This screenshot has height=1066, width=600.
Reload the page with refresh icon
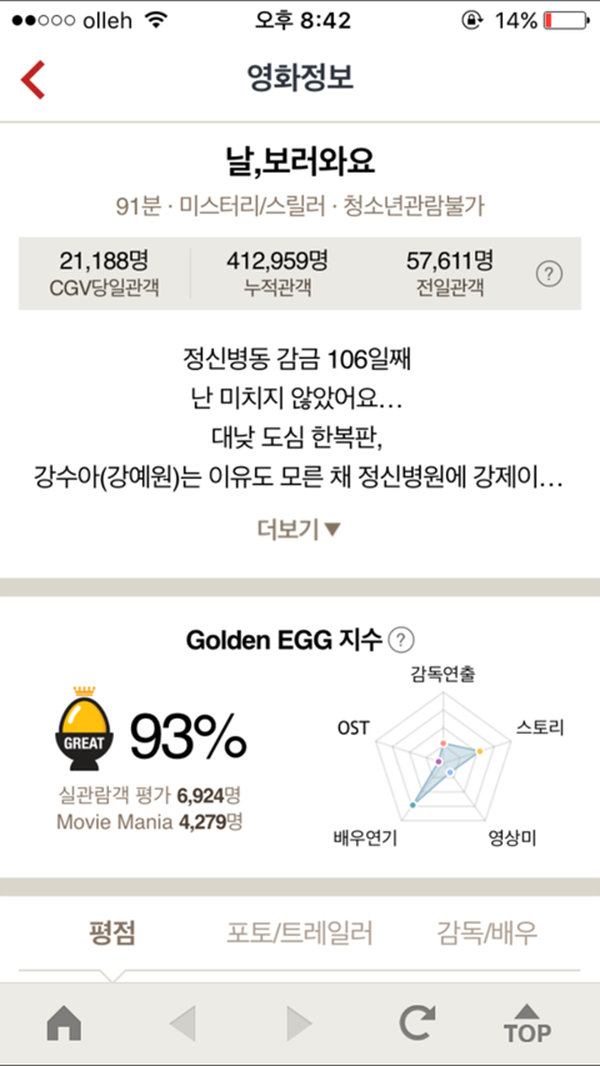click(416, 1024)
